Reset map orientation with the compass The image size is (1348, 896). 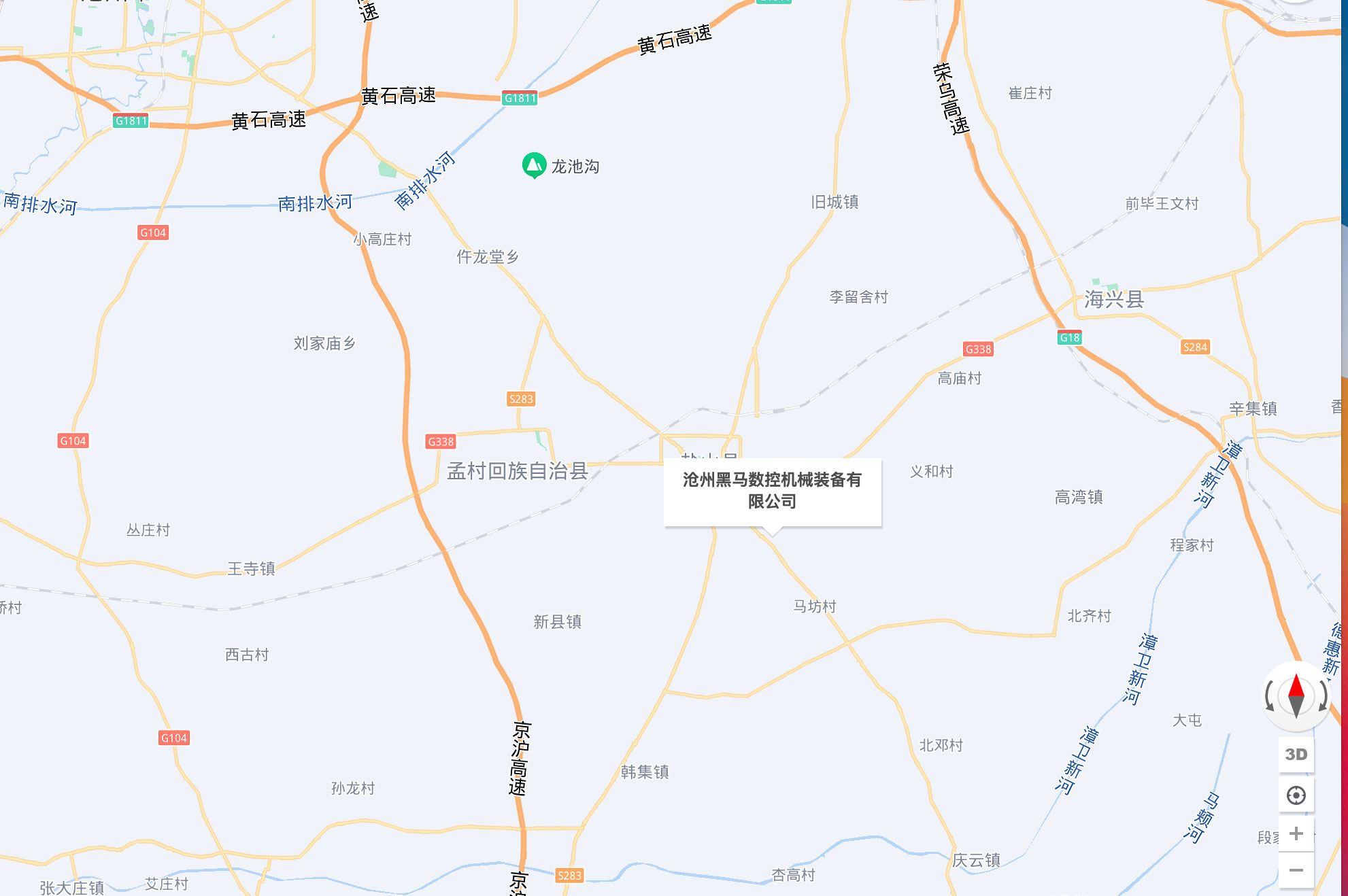click(1296, 696)
